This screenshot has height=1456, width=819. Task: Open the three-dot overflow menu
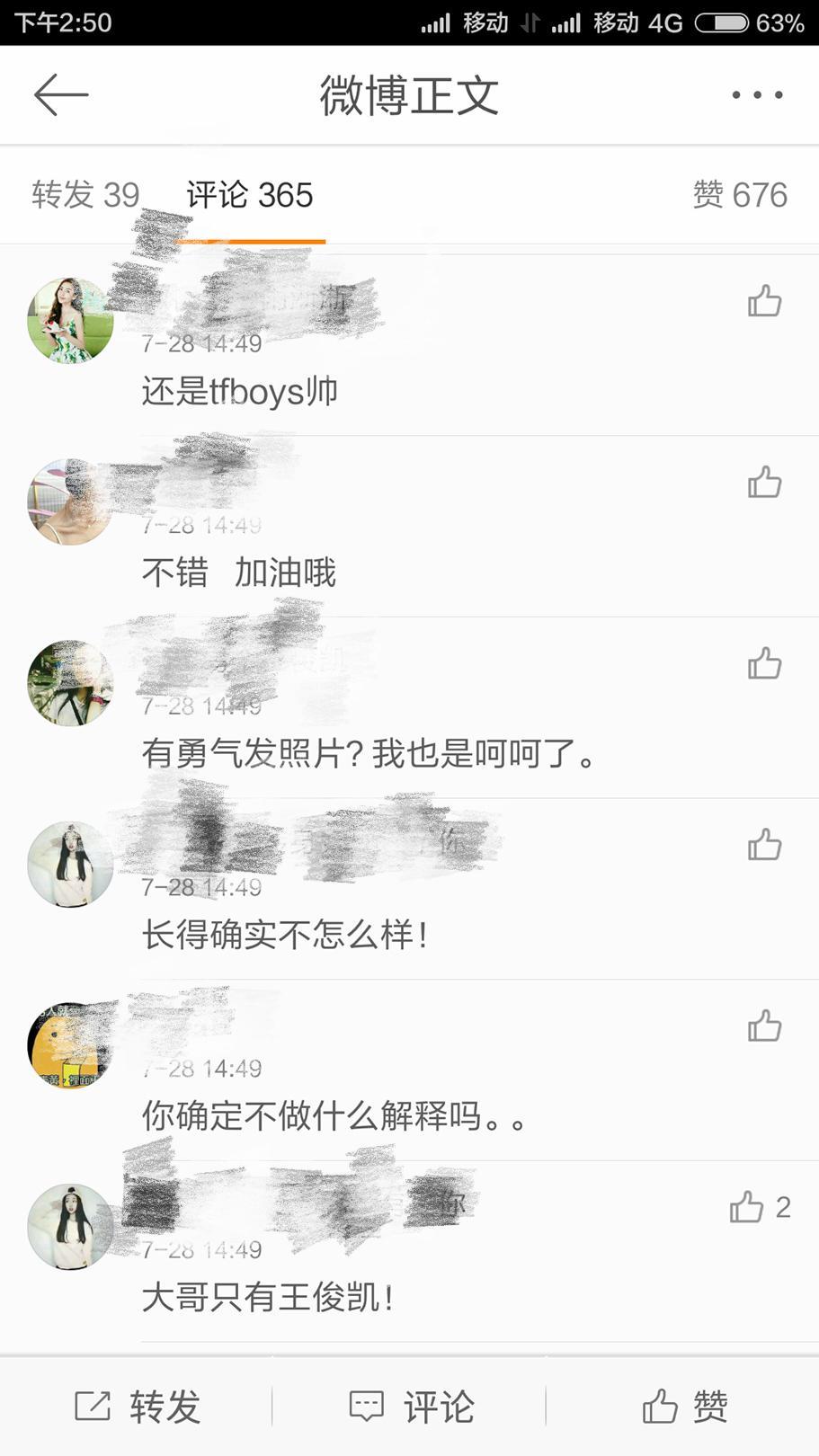tap(757, 94)
